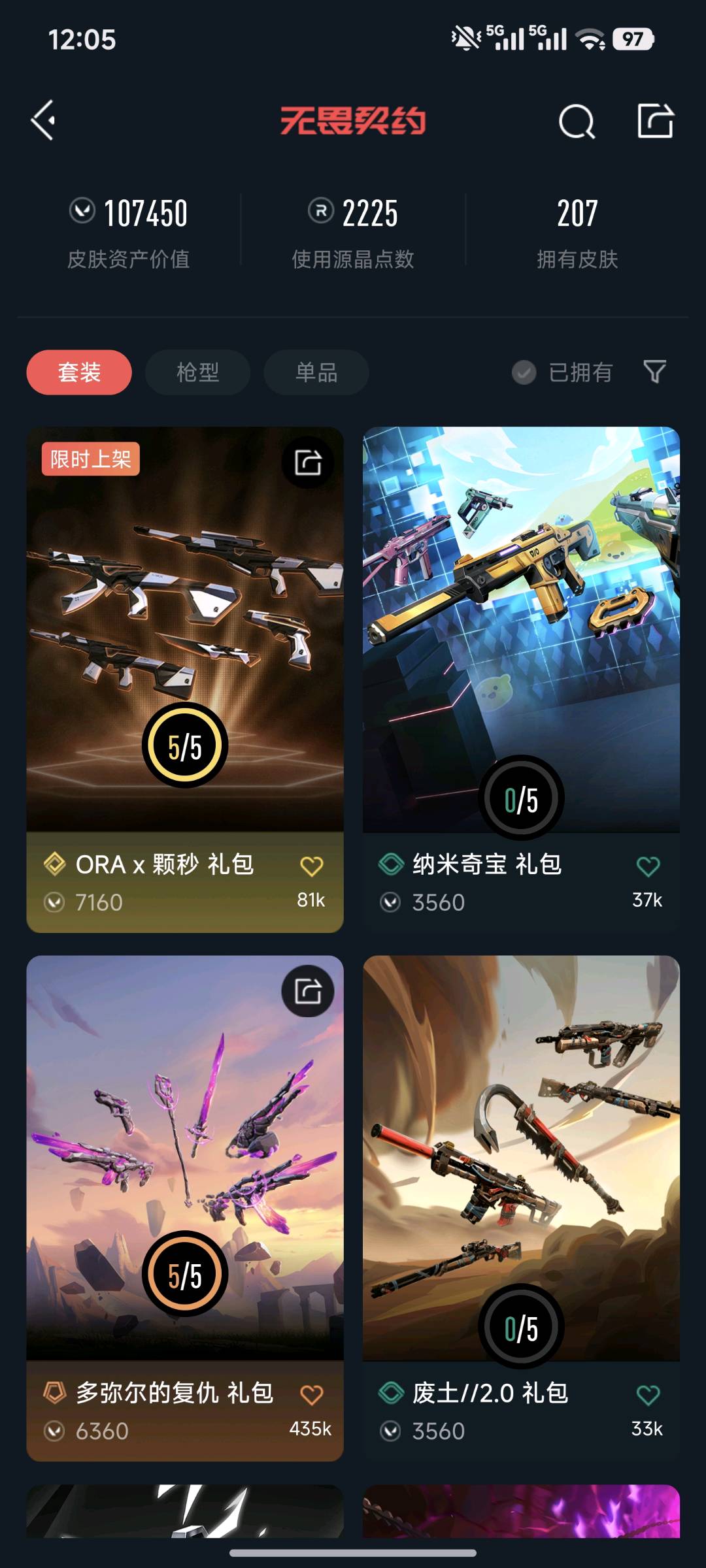Share the ORA x 颗秒 礼包 bundle
This screenshot has height=1568, width=706.
pyautogui.click(x=308, y=463)
